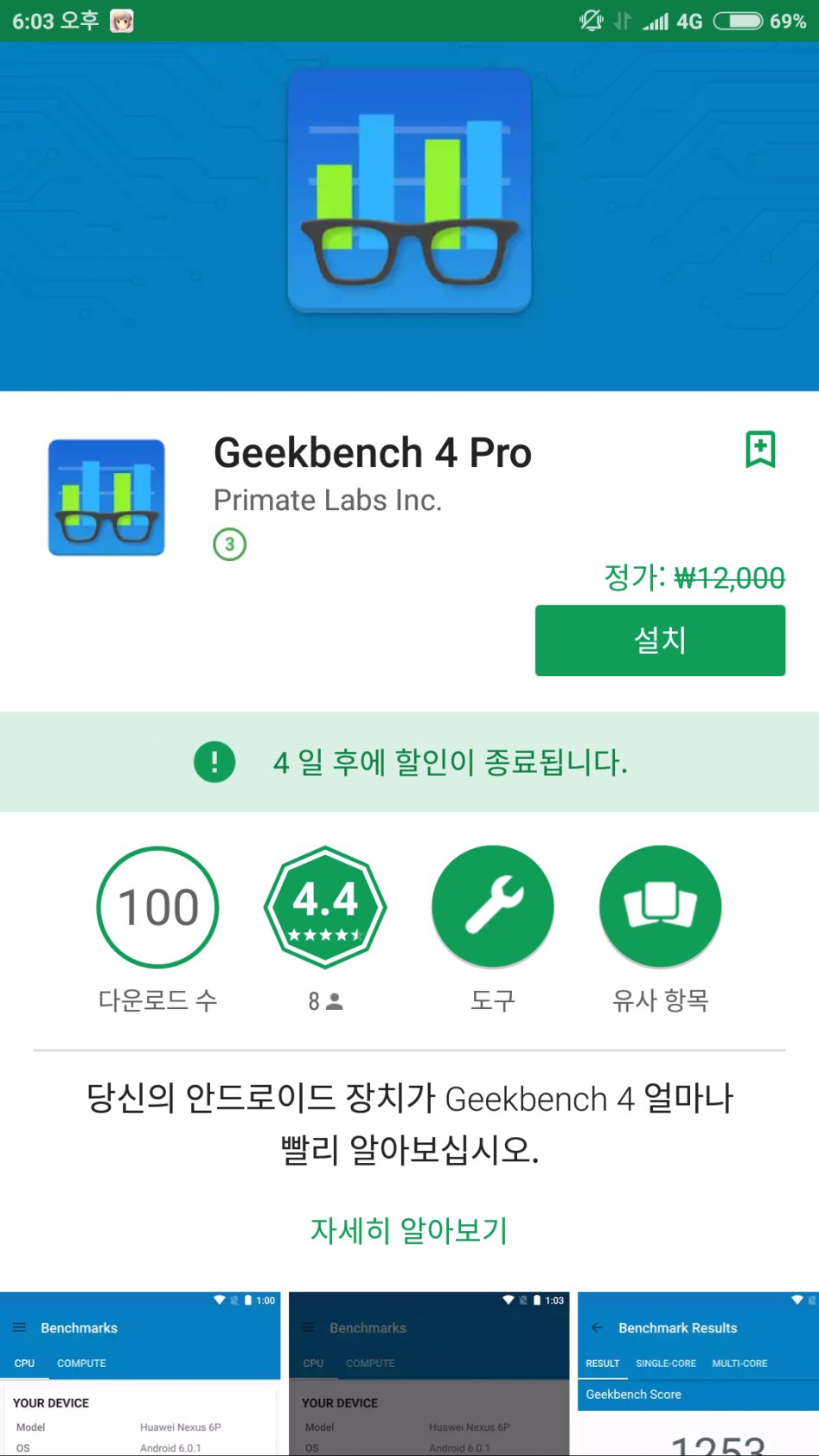Image resolution: width=819 pixels, height=1456 pixels.
Task: Tap the 설치 install button
Action: coord(660,641)
